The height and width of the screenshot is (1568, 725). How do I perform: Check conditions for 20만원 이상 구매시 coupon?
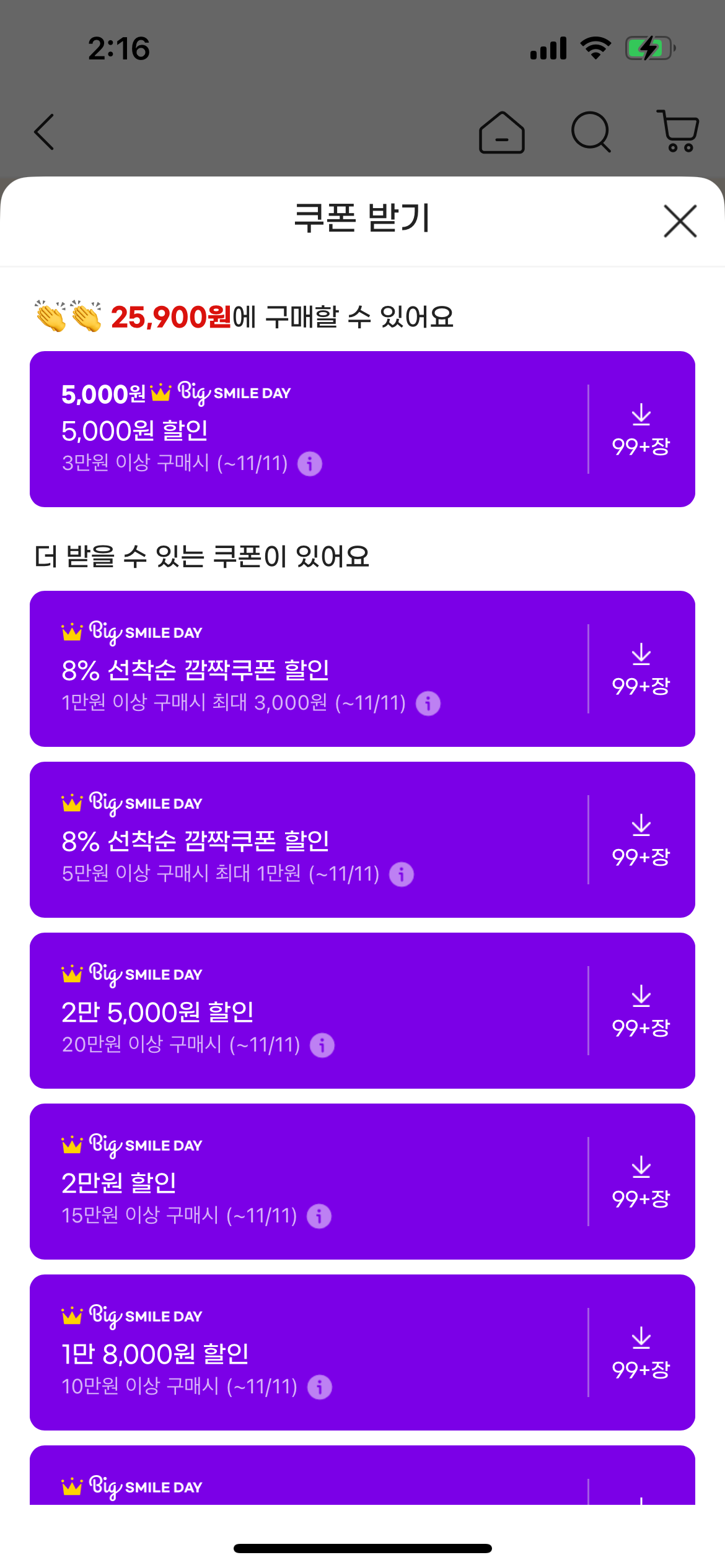click(x=322, y=1045)
